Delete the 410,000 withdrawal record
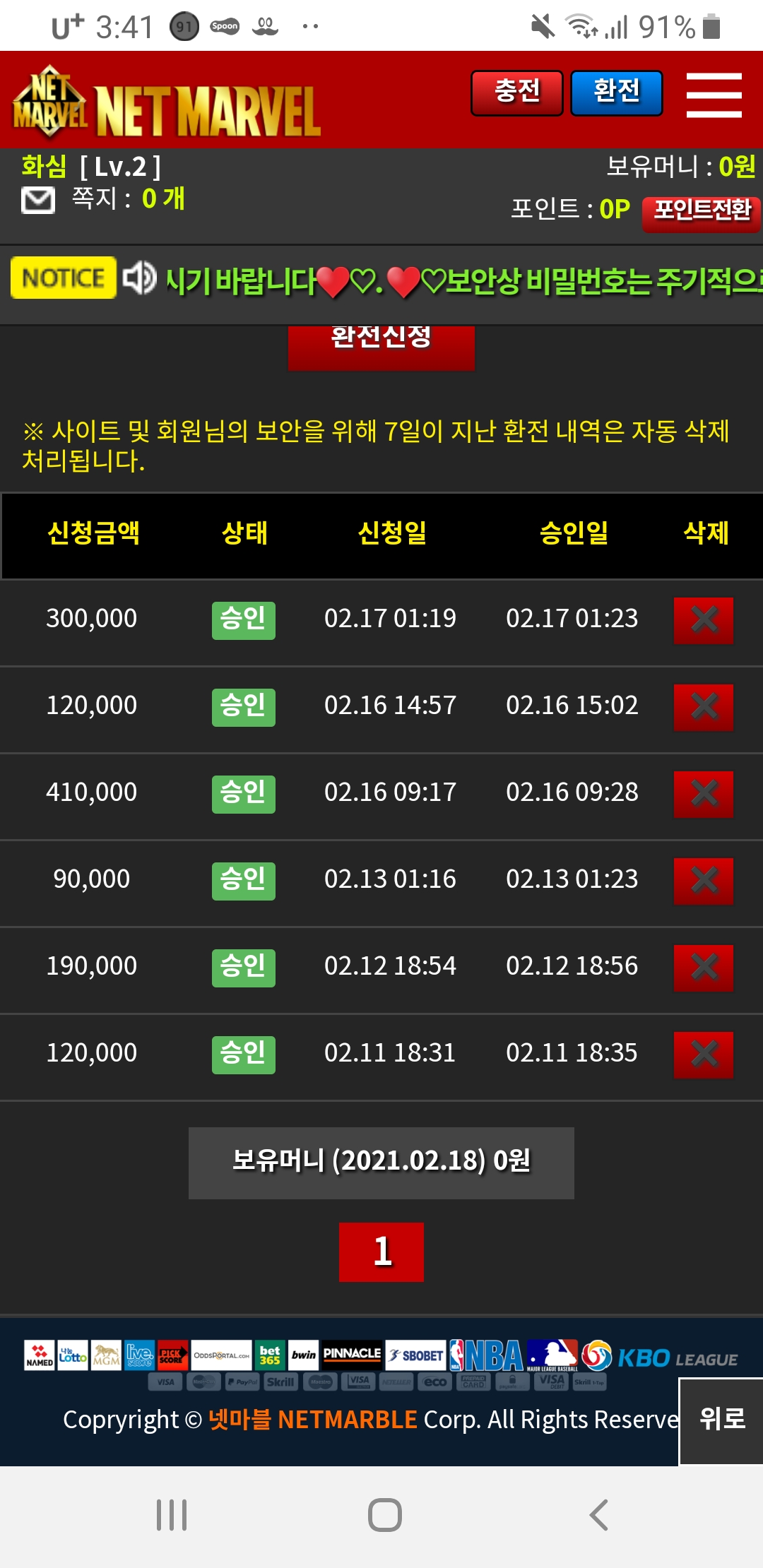Viewport: 763px width, 1568px height. pos(704,794)
